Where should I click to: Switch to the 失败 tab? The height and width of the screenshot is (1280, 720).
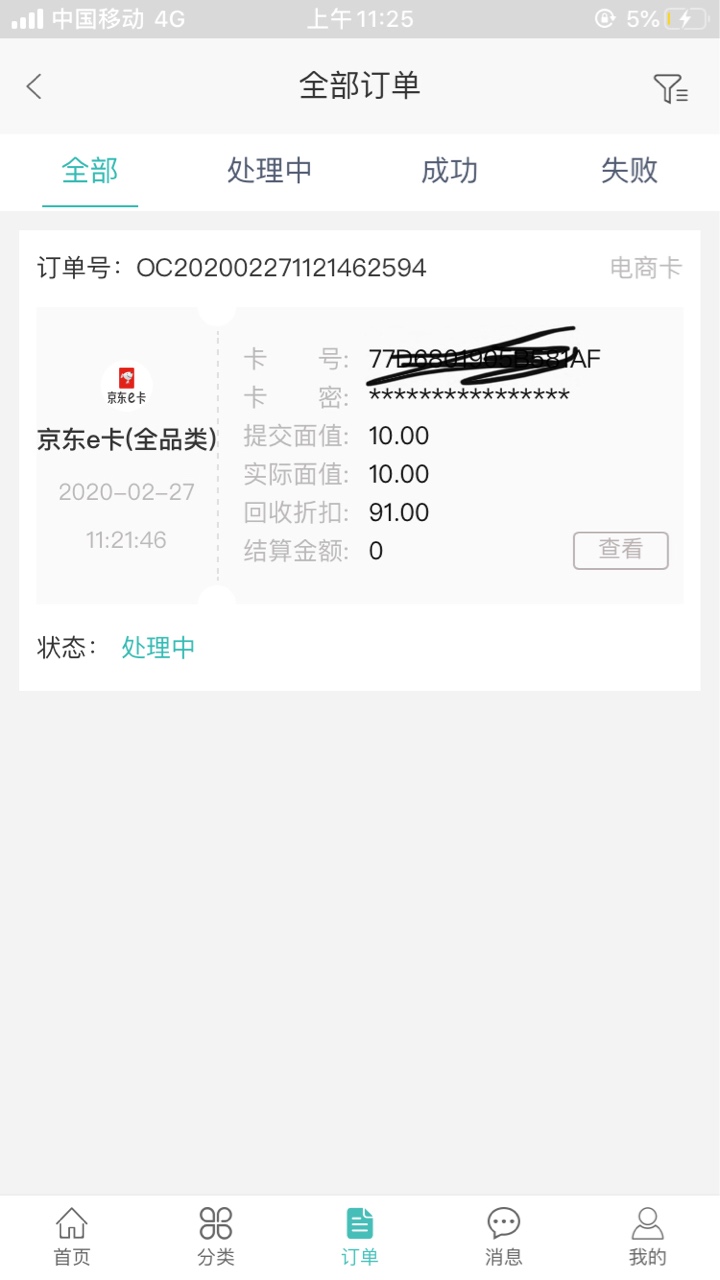click(x=630, y=171)
